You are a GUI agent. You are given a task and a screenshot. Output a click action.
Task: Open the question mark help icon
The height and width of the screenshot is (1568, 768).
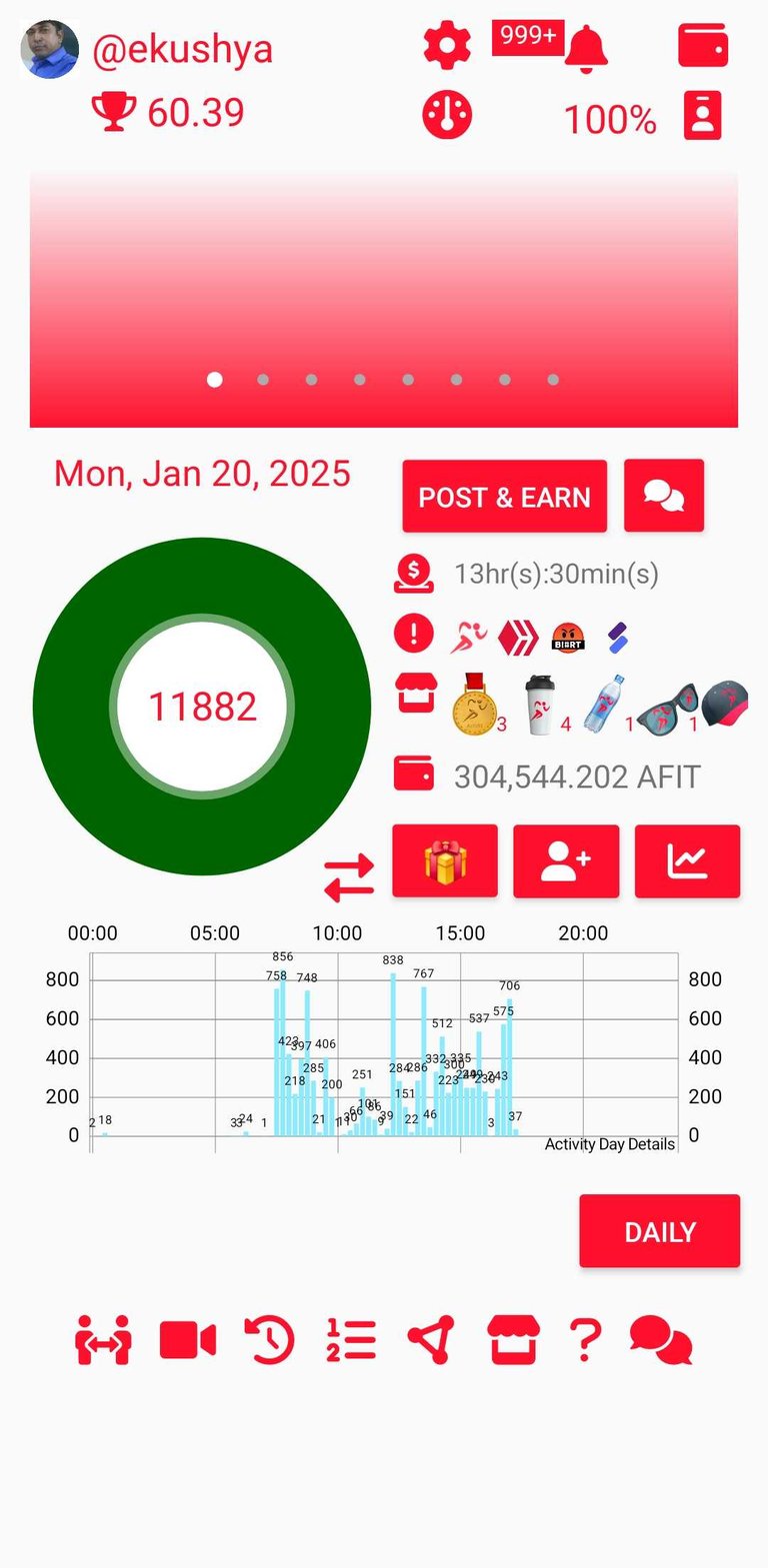click(585, 1340)
